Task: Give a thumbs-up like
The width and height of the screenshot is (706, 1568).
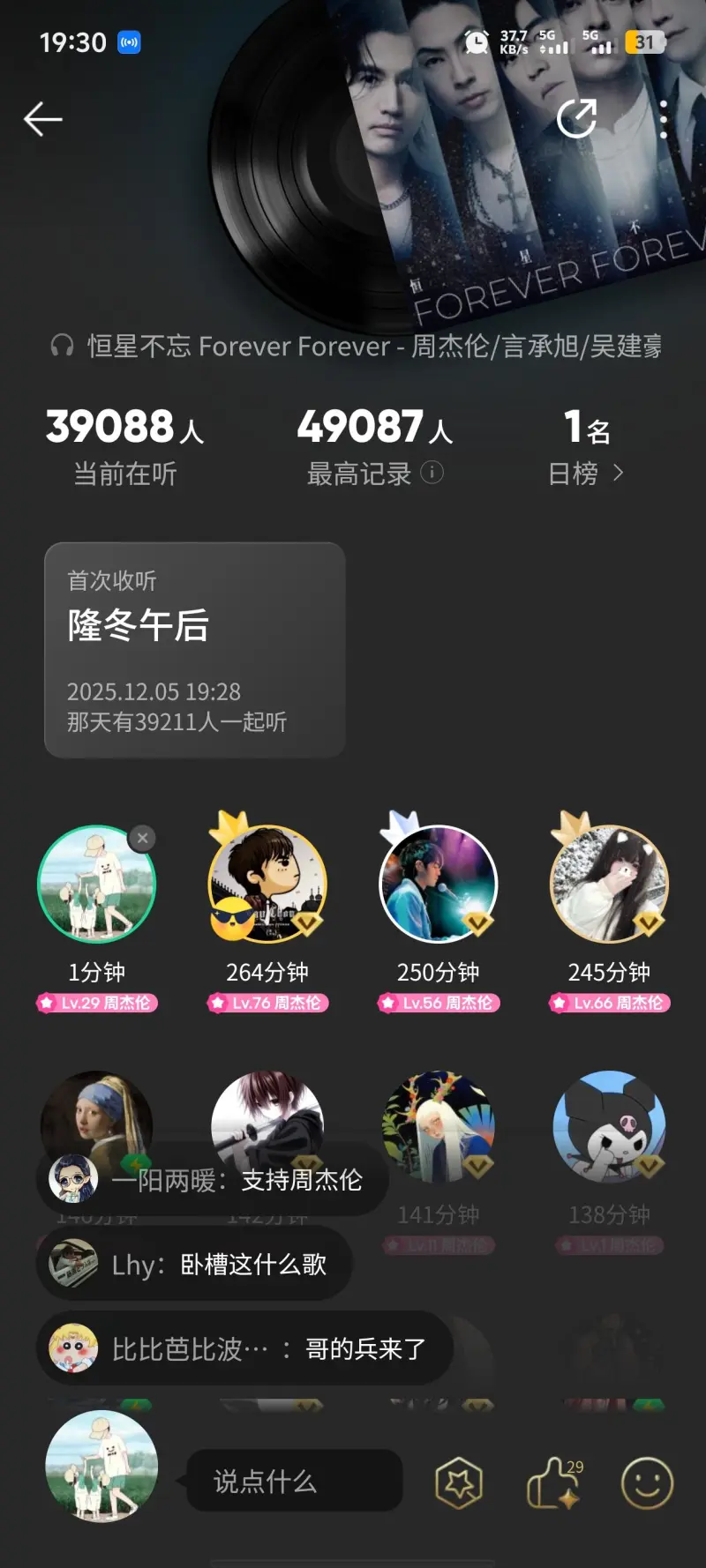Action: [x=552, y=1483]
